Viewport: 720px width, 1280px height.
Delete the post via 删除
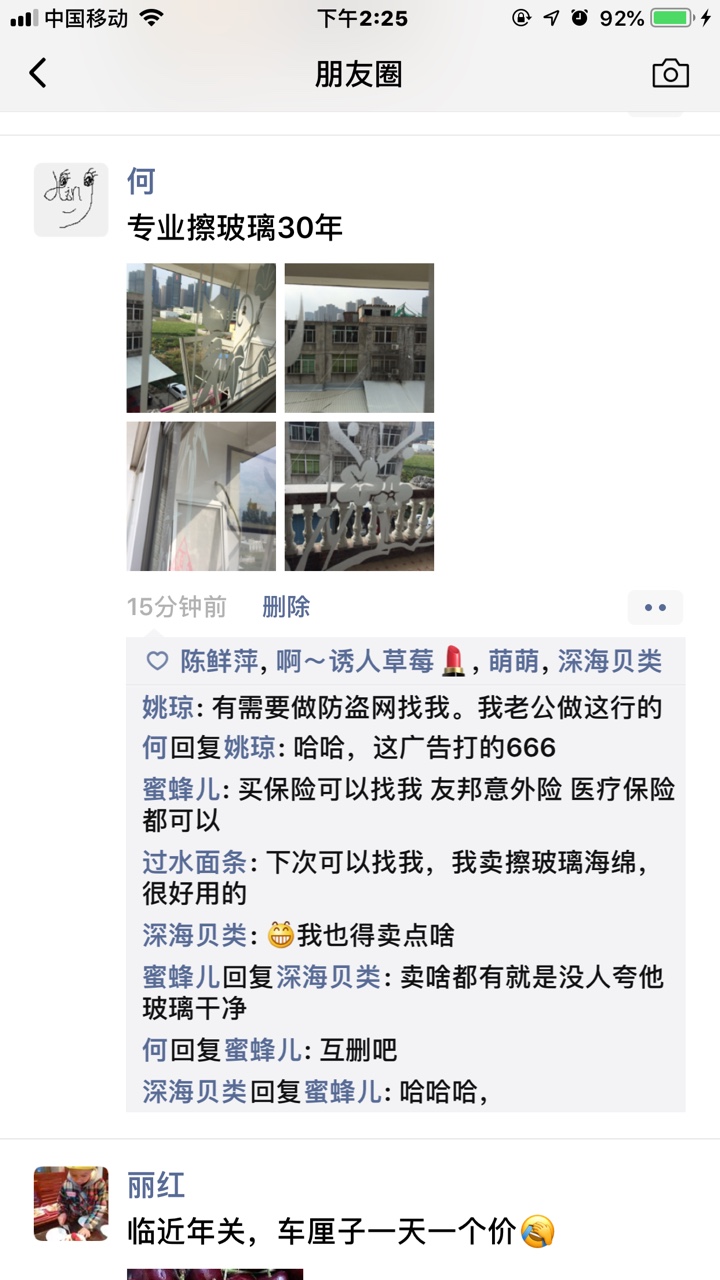coord(286,607)
